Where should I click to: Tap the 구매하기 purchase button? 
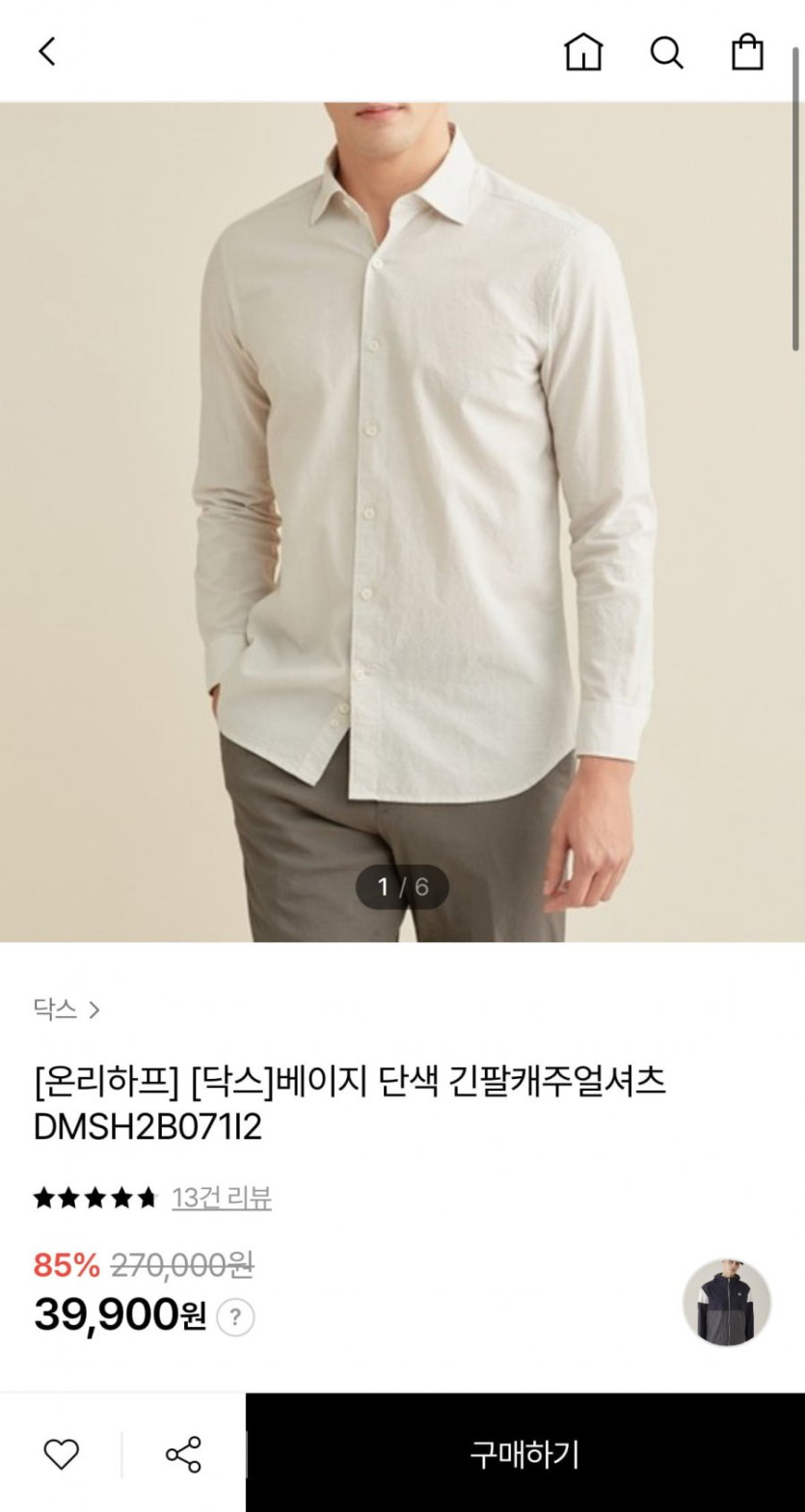(x=525, y=1452)
